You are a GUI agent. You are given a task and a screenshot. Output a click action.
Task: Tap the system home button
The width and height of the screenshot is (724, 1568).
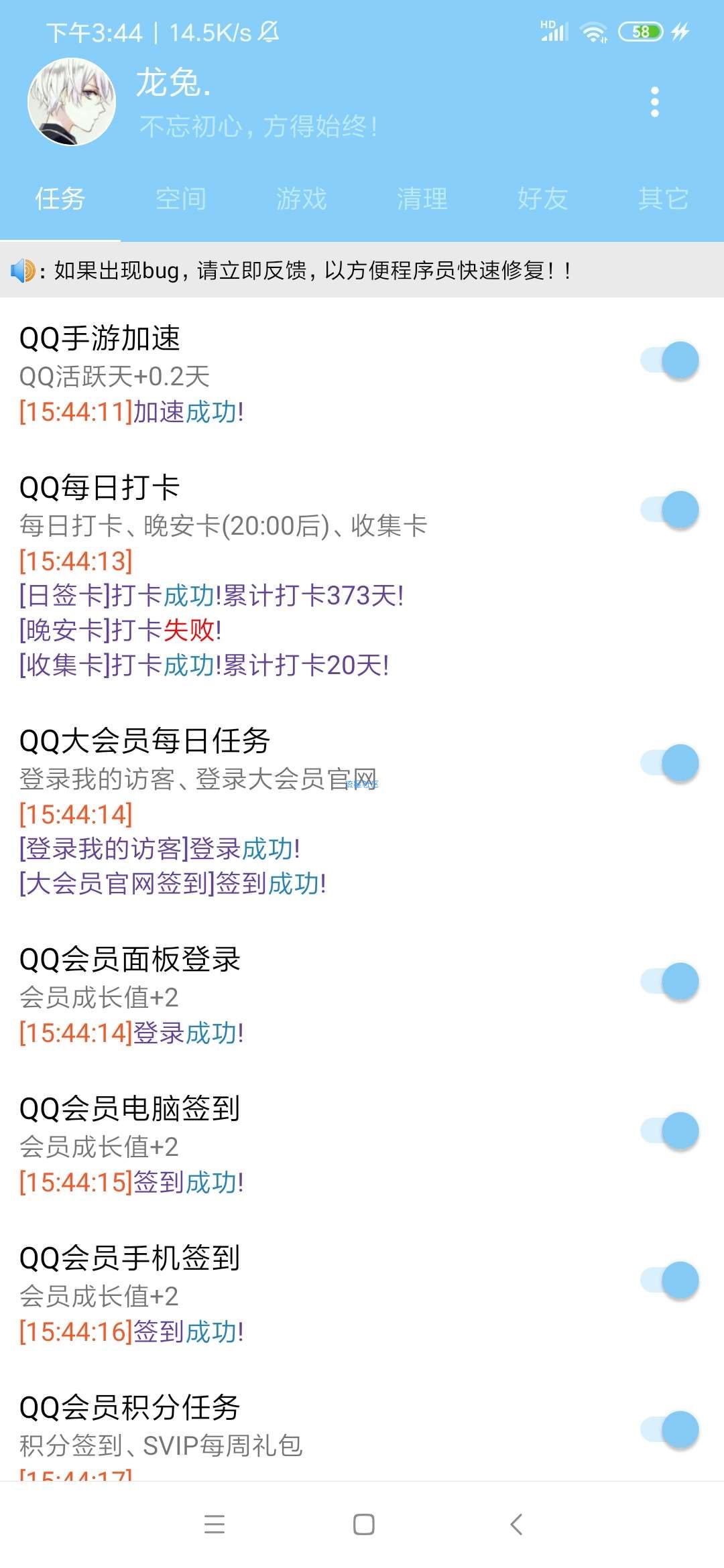pos(363,1524)
